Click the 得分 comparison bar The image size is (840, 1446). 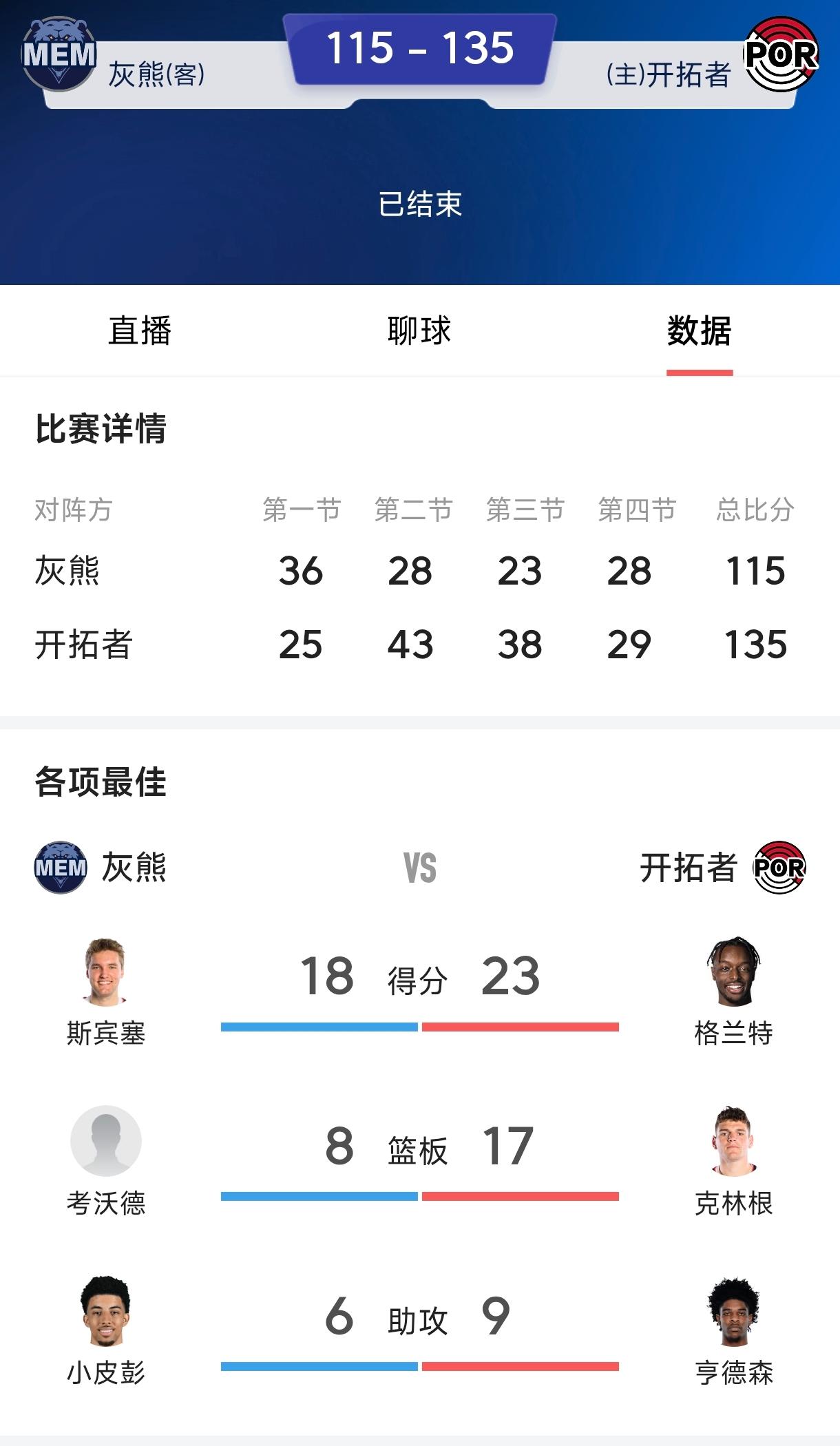420,1026
